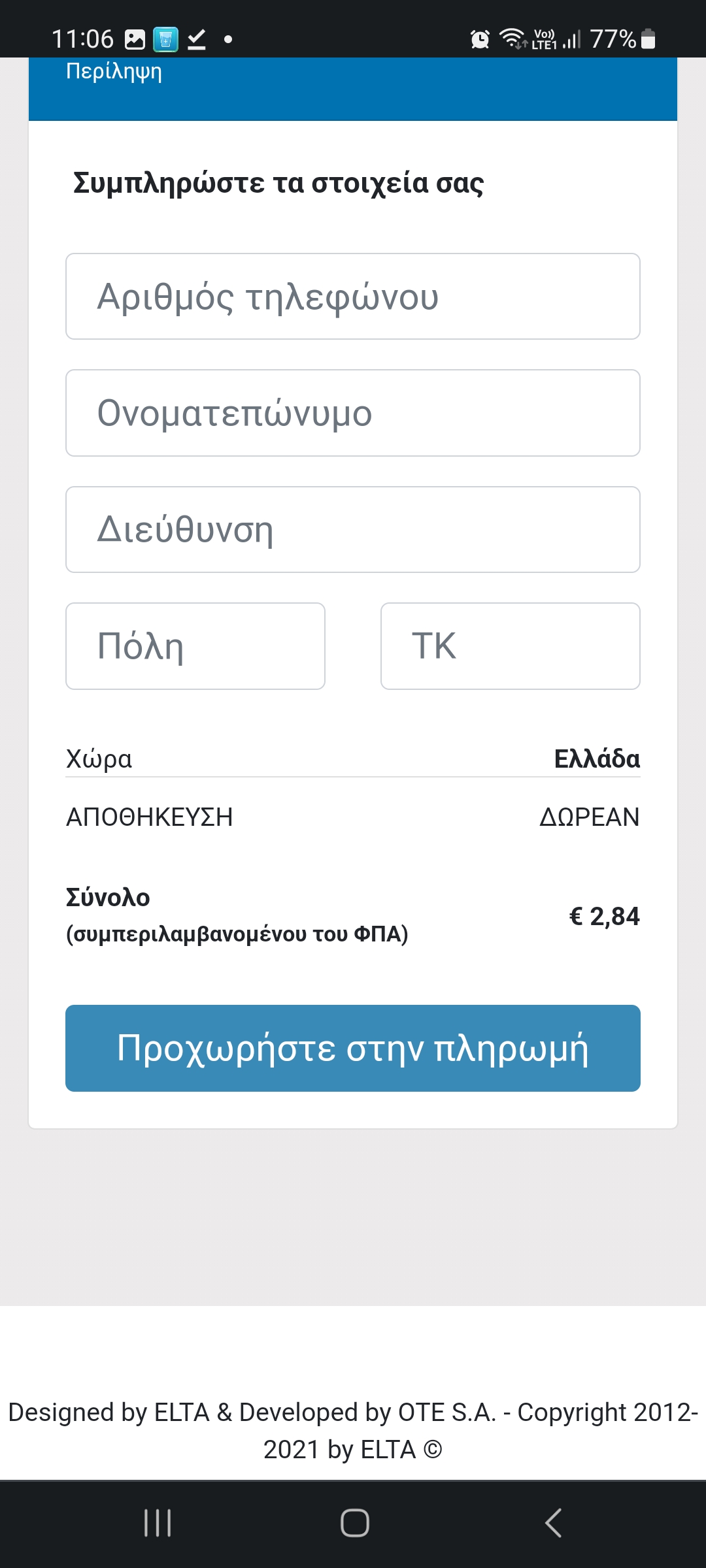Focus the ΤΚ postal code field
This screenshot has width=706, height=1568.
tap(511, 646)
